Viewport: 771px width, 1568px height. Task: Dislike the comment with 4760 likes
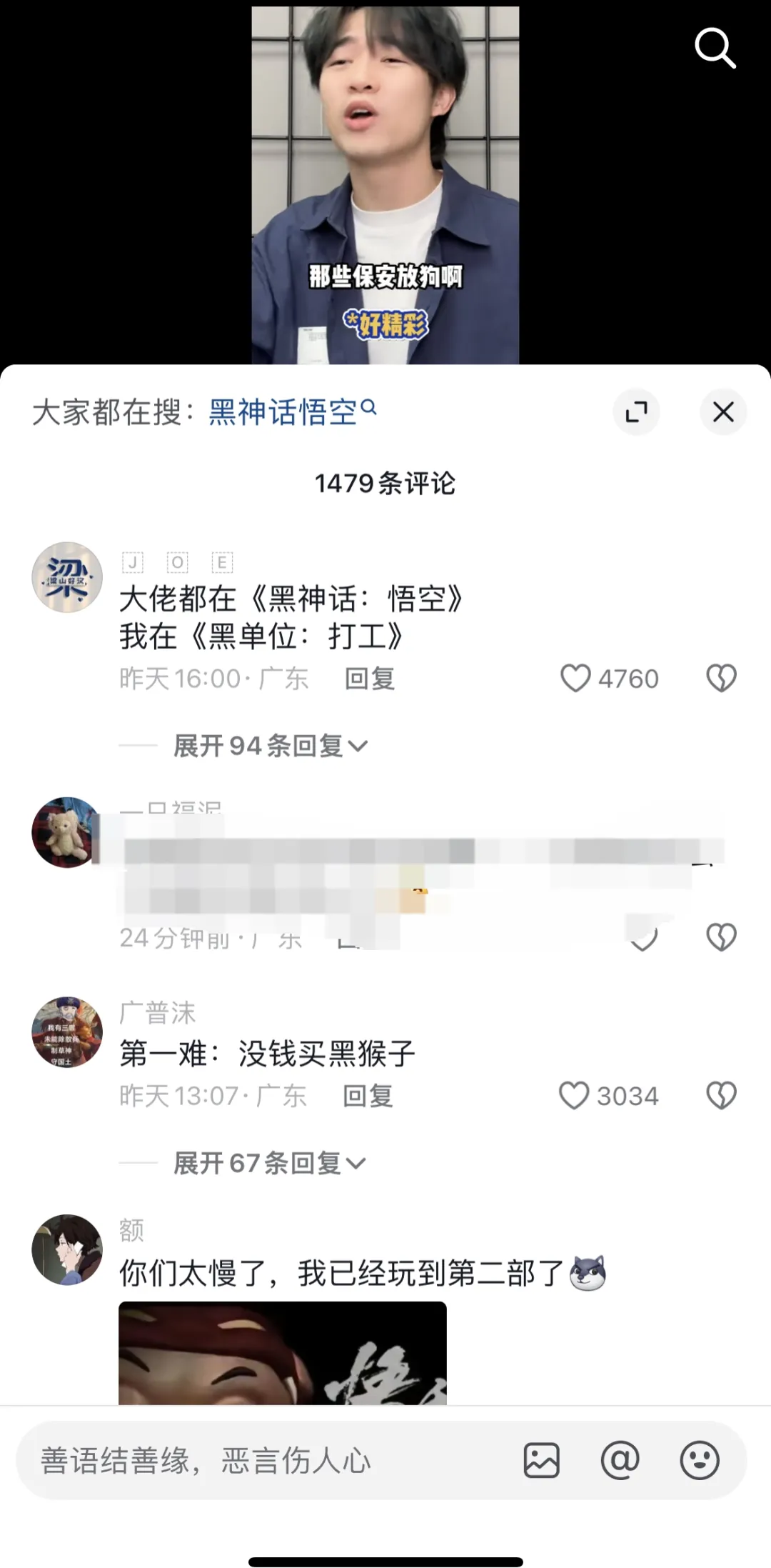pyautogui.click(x=721, y=678)
